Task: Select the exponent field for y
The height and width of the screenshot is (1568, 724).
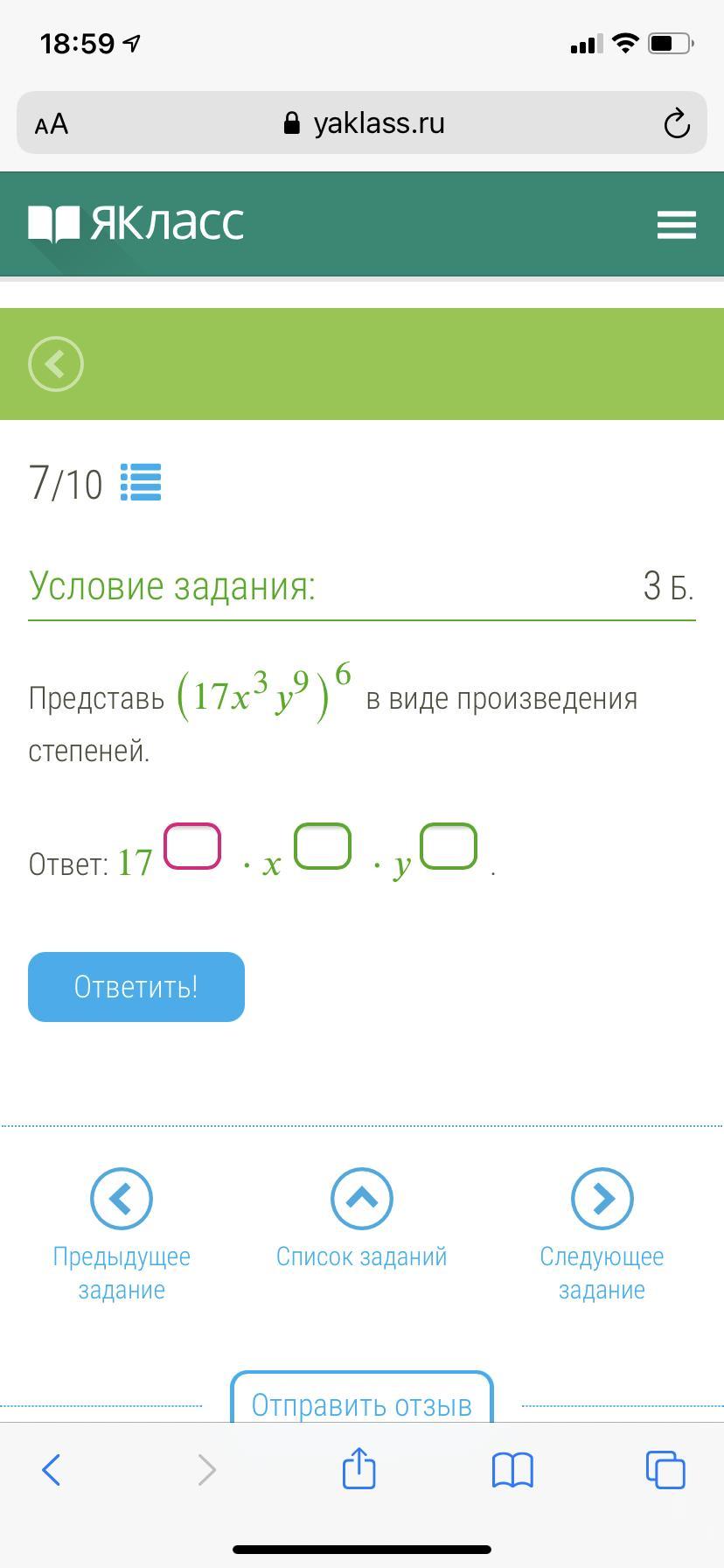Action: coord(449,846)
